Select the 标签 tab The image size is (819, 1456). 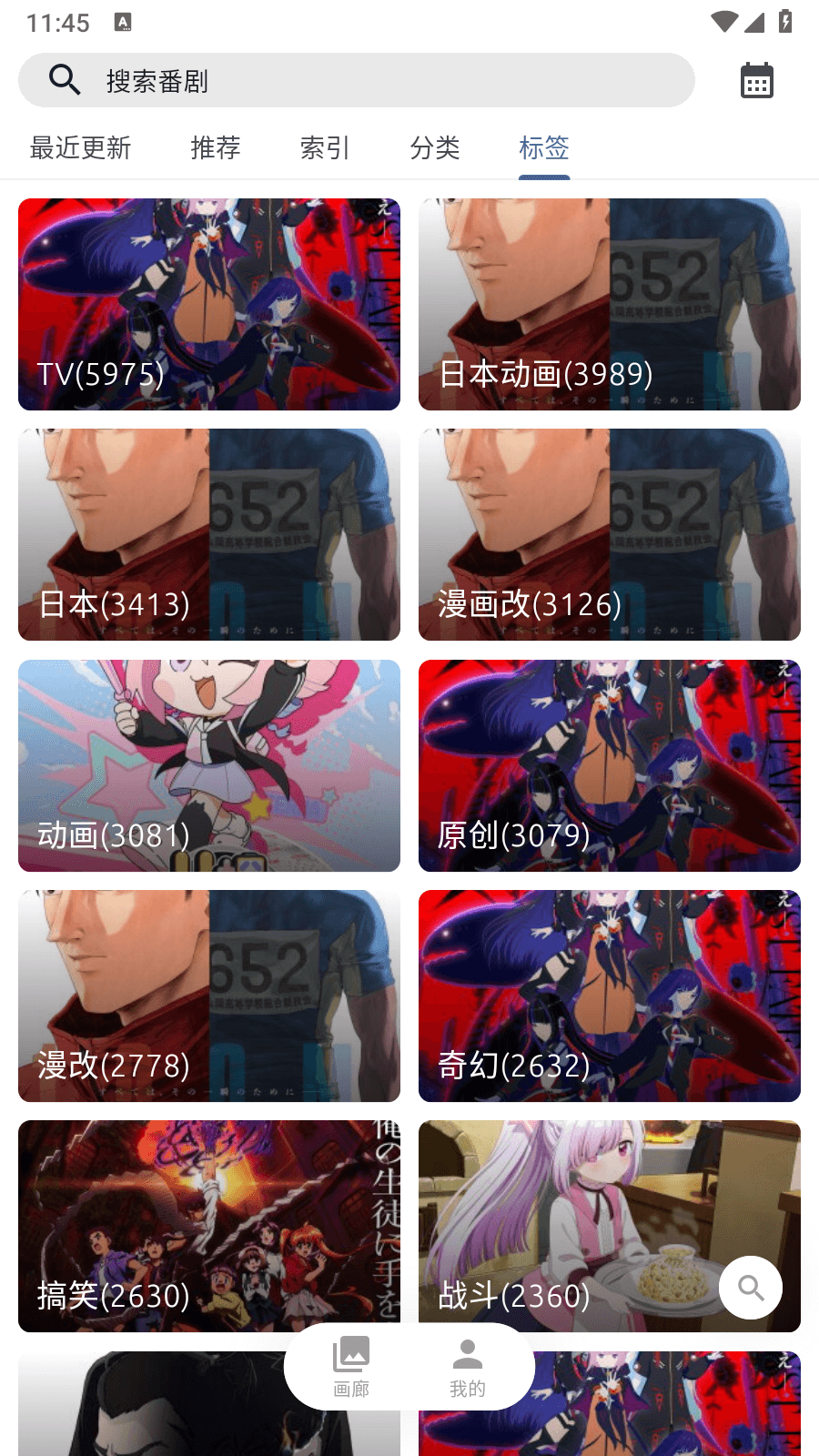pos(544,147)
